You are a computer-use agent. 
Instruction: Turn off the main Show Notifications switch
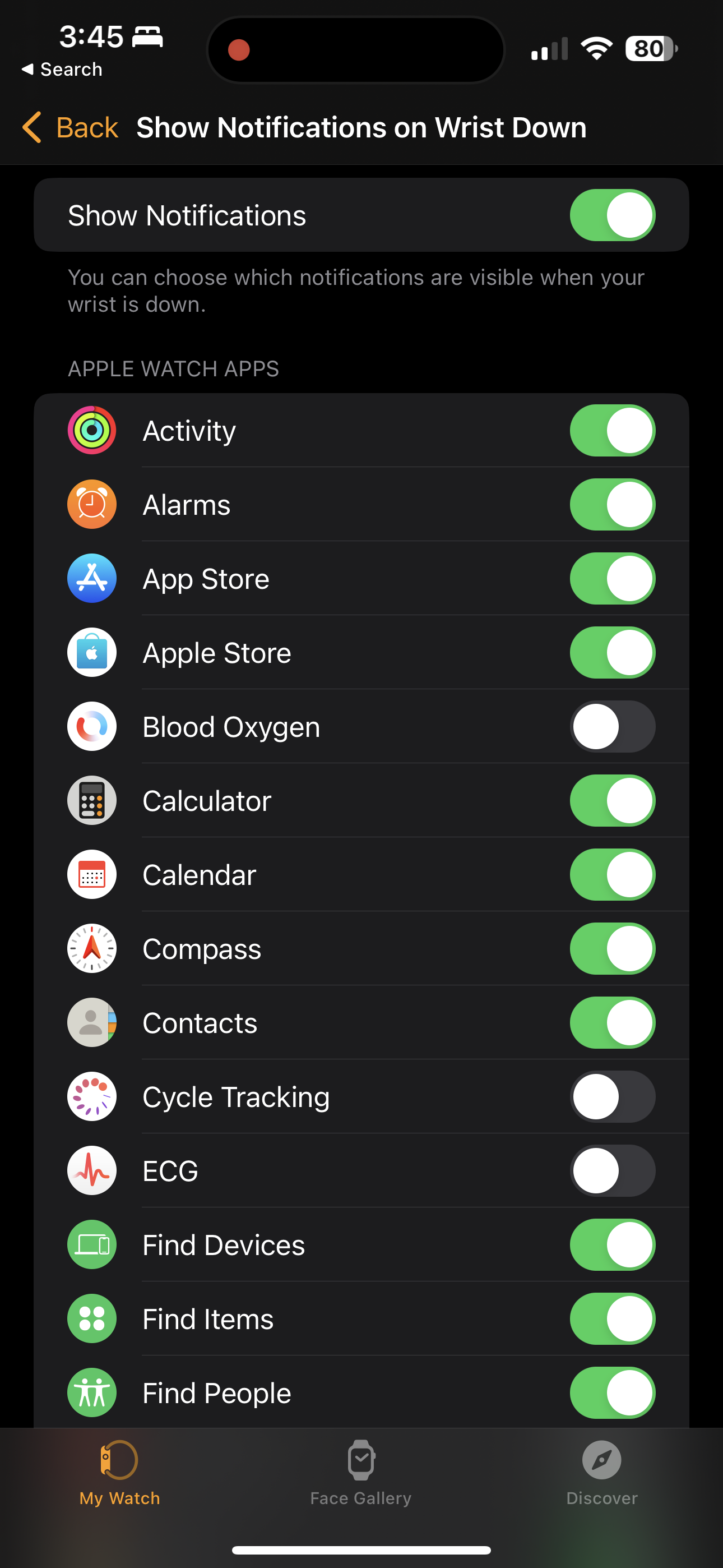pos(611,215)
